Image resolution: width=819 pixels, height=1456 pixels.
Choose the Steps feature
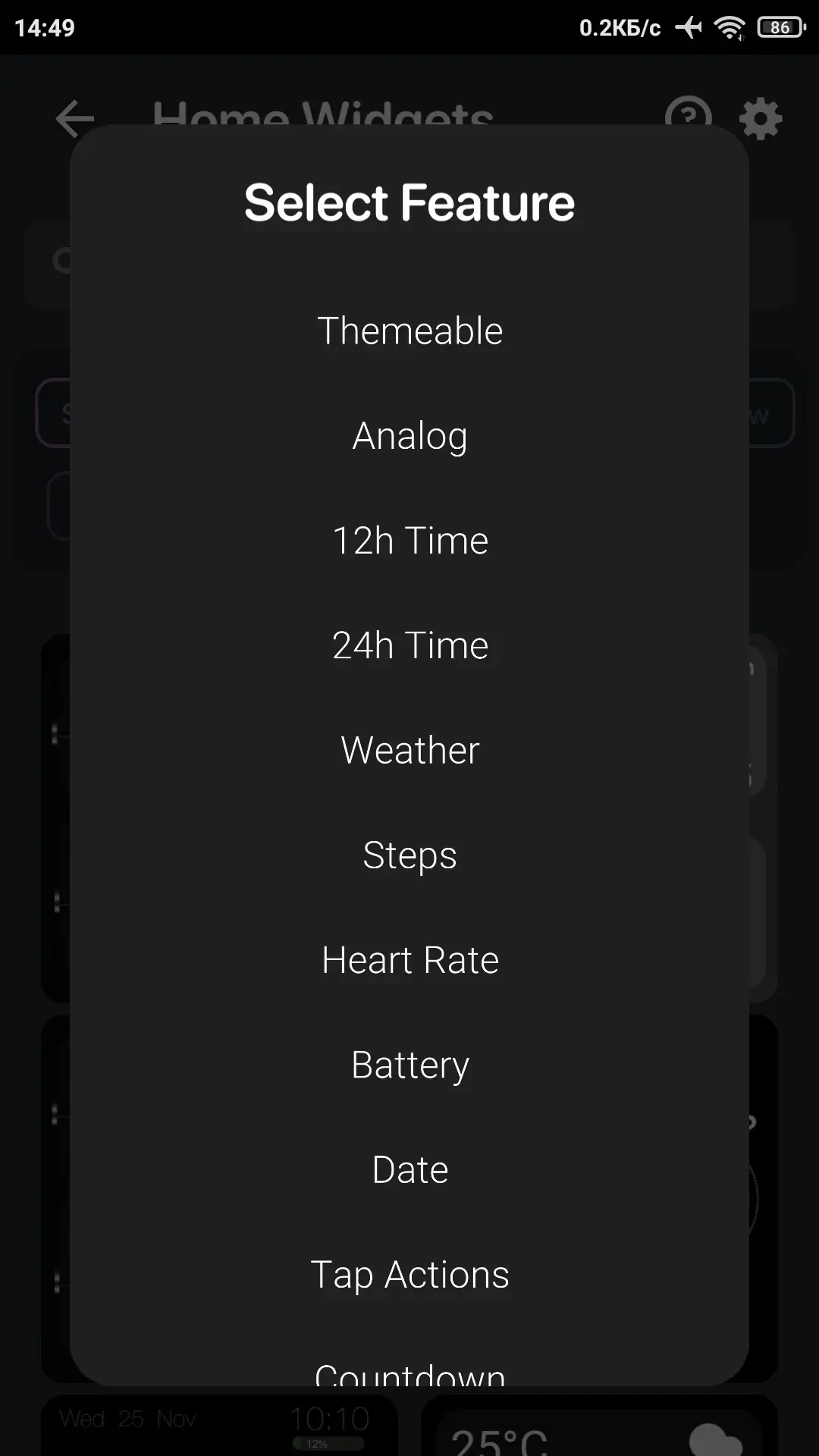409,855
